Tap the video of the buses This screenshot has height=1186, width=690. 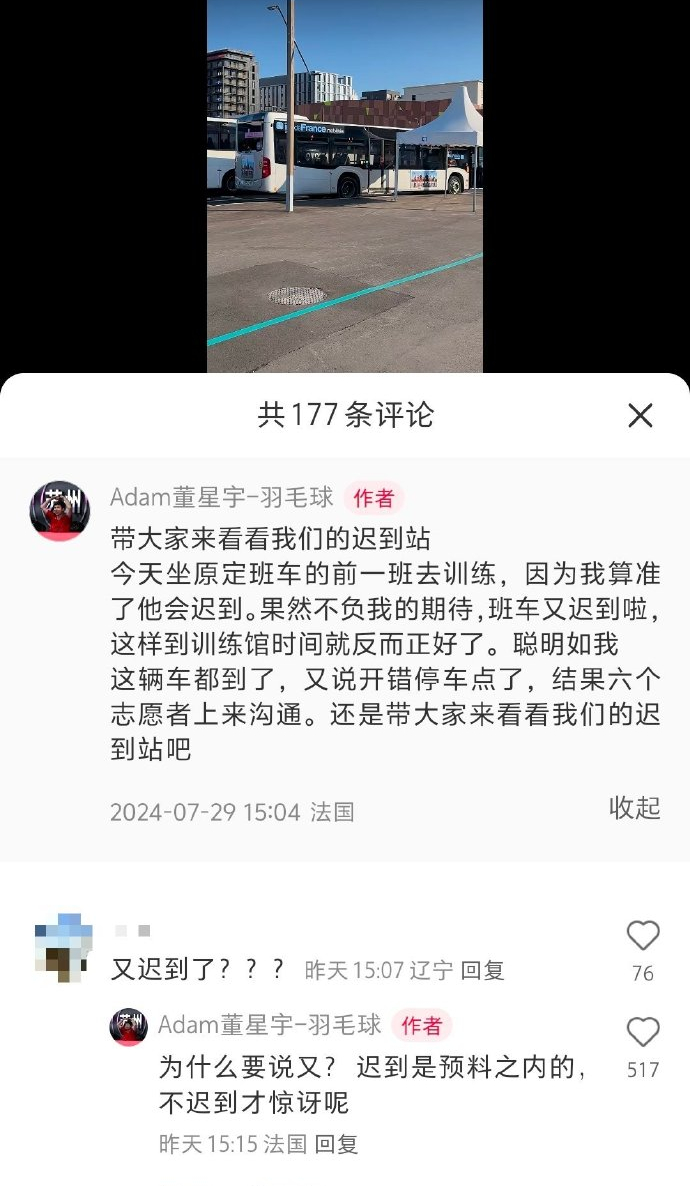(x=345, y=186)
